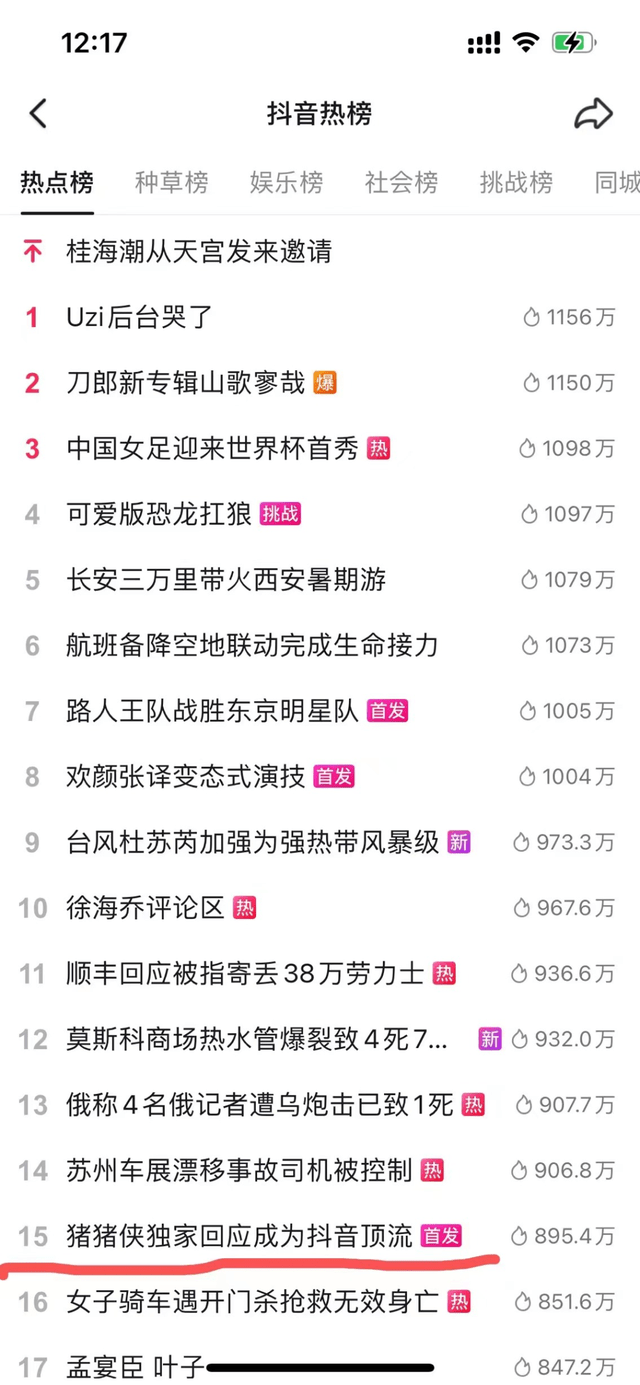Open 长安三万里带火西安暑期游 entry
The image size is (640, 1385).
click(320, 580)
